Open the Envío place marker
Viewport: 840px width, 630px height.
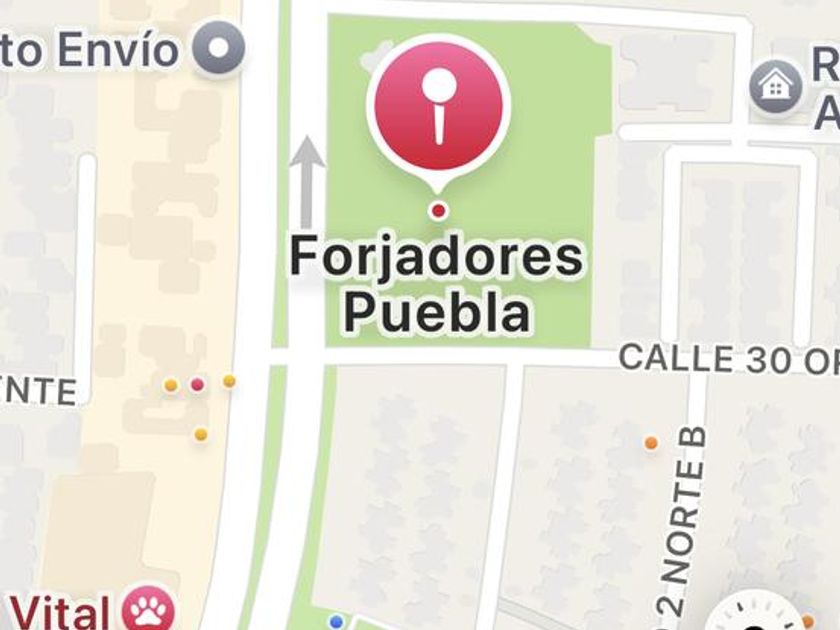tap(218, 50)
